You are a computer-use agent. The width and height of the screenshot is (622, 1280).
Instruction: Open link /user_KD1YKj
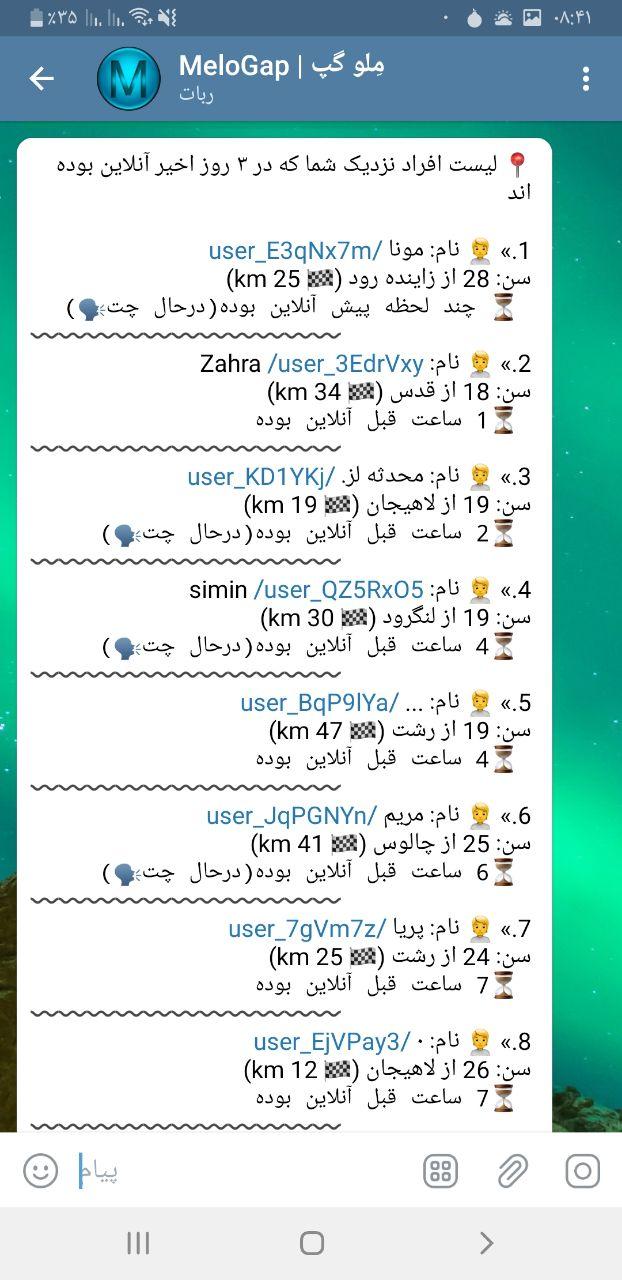pos(261,477)
